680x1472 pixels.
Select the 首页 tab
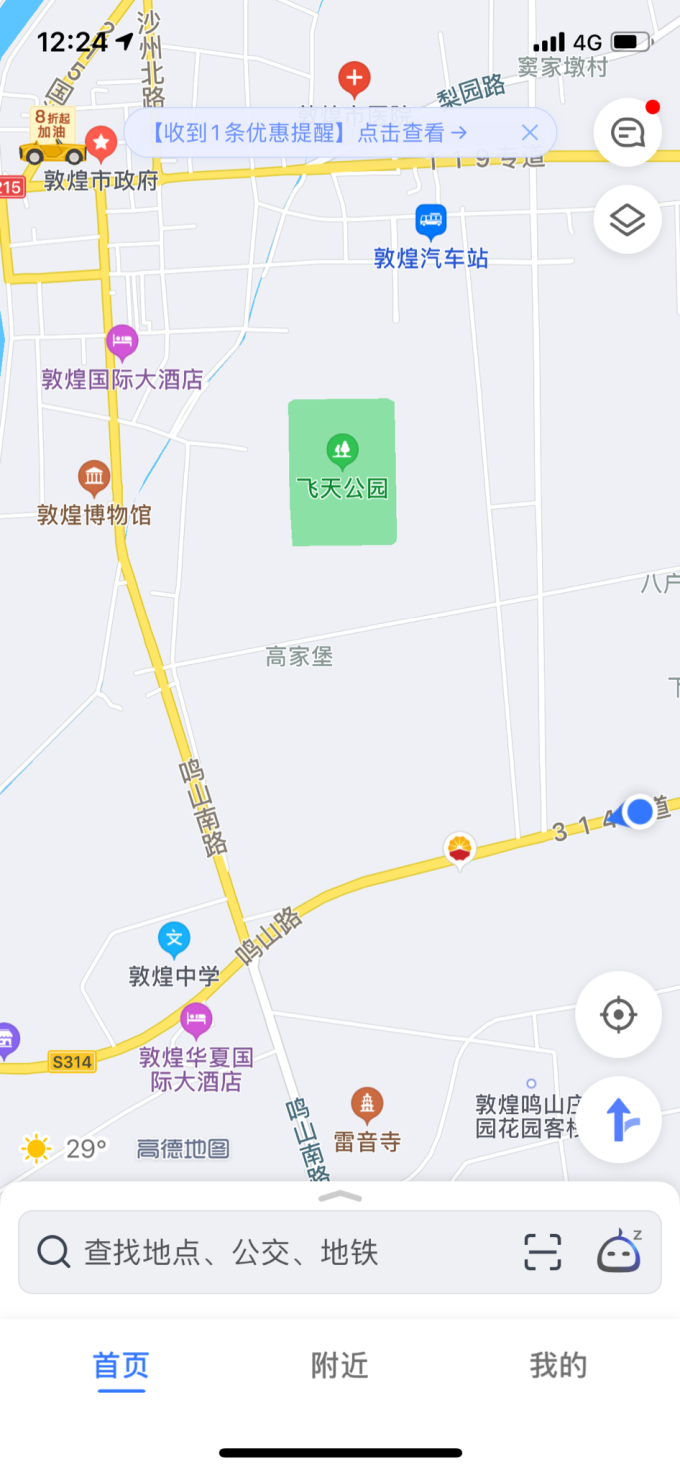pos(121,1366)
